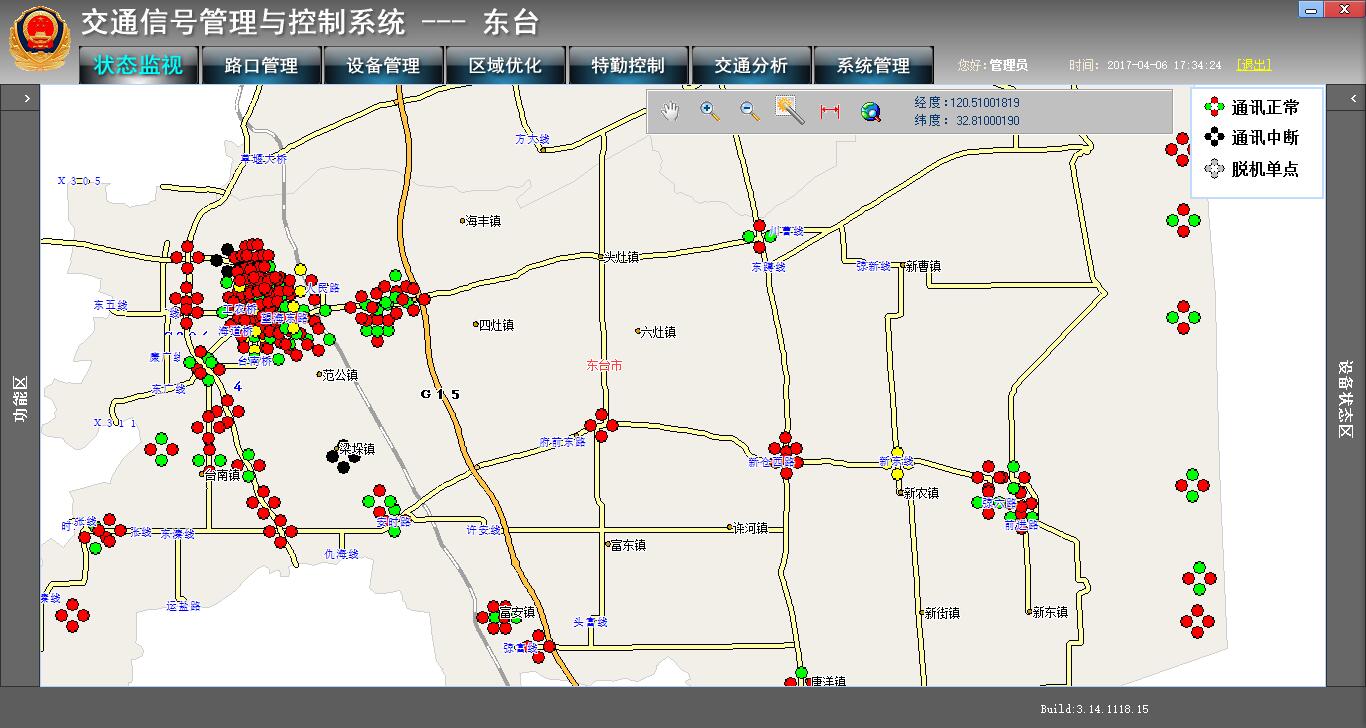Choose the magic wand selection tool
This screenshot has height=728, width=1366.
[790, 110]
